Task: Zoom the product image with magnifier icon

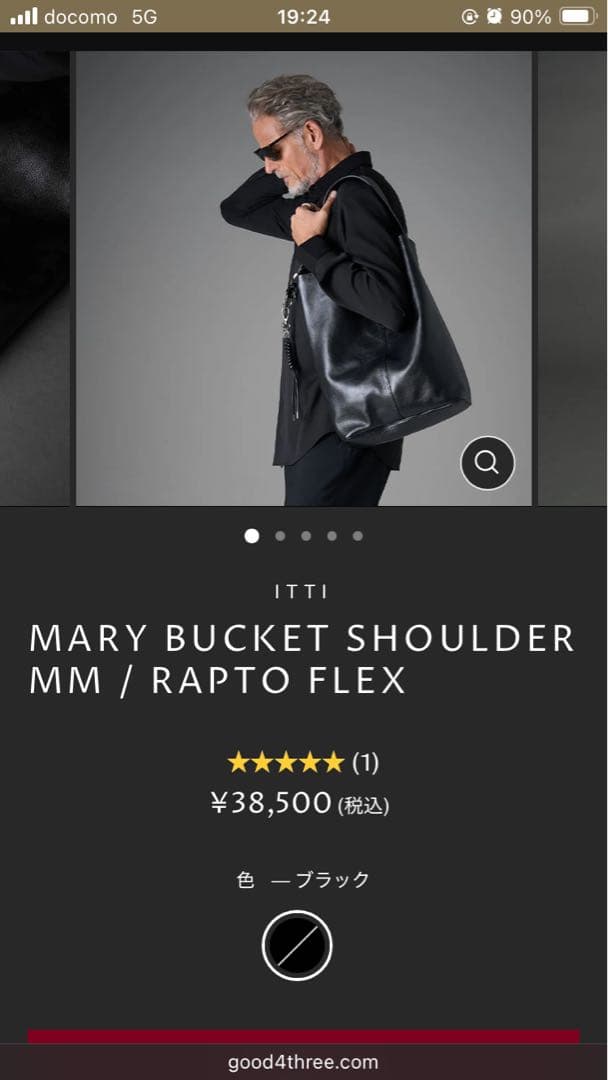Action: coord(487,462)
